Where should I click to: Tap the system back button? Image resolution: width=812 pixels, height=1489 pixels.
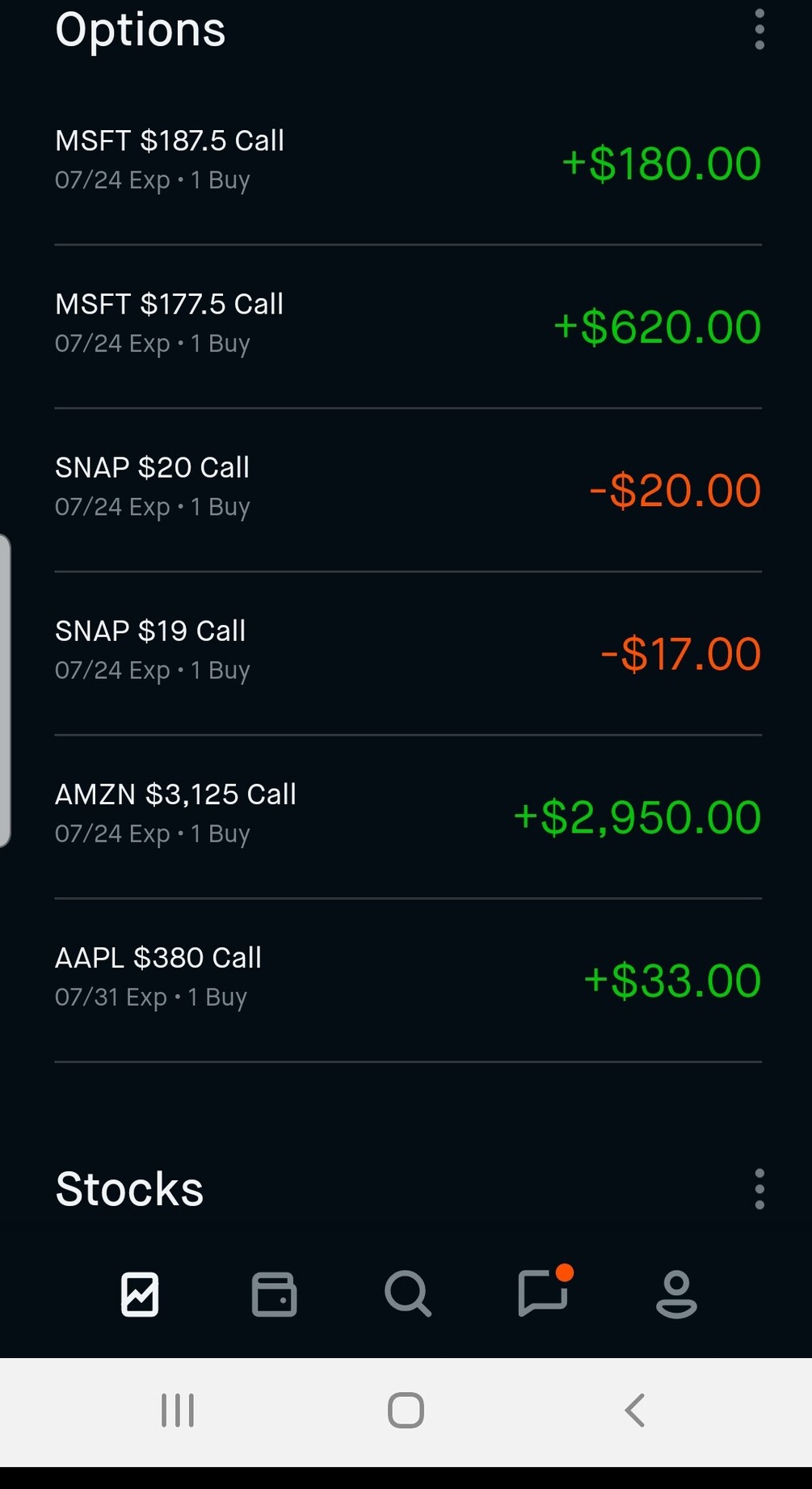click(x=635, y=1411)
